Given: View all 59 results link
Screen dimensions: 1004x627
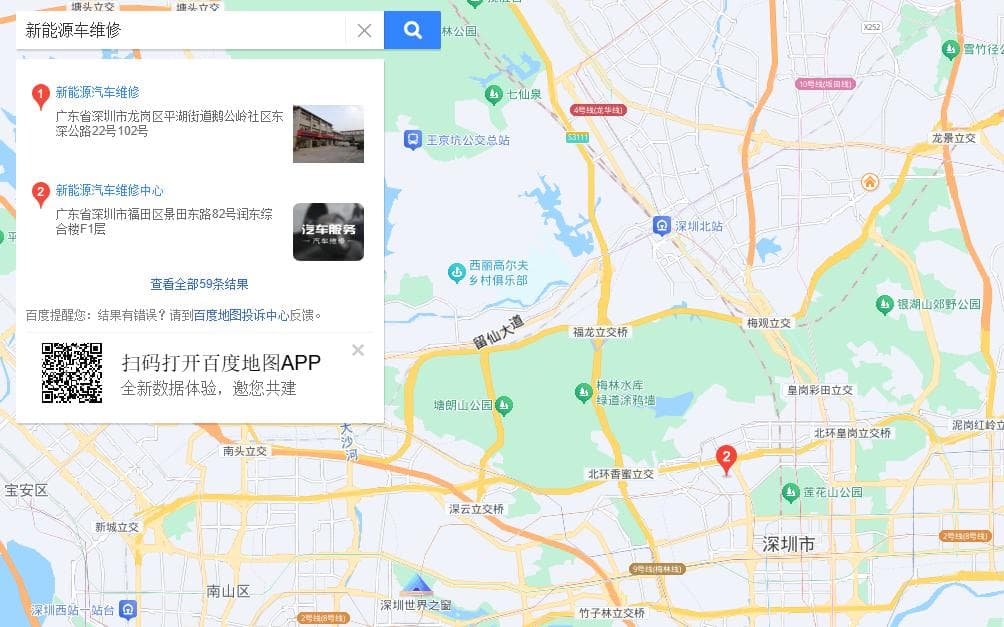Looking at the screenshot, I should click(199, 284).
